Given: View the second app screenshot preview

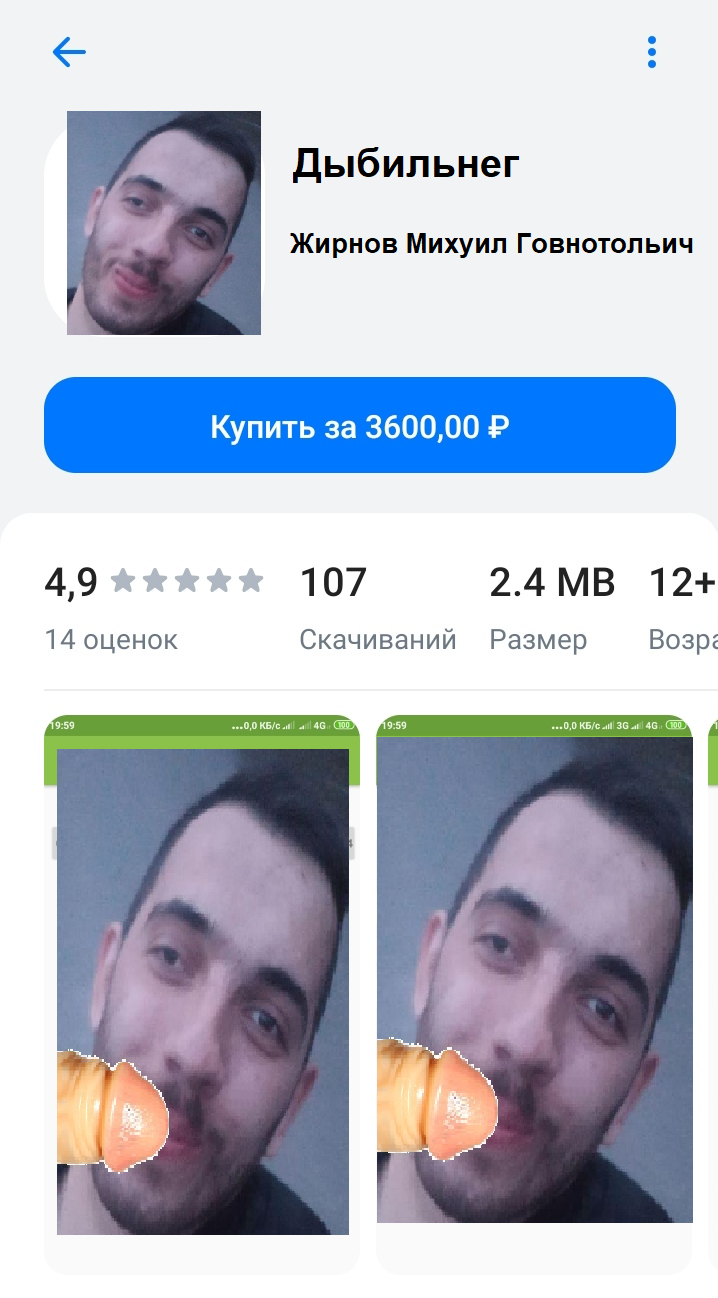Looking at the screenshot, I should coord(534,993).
